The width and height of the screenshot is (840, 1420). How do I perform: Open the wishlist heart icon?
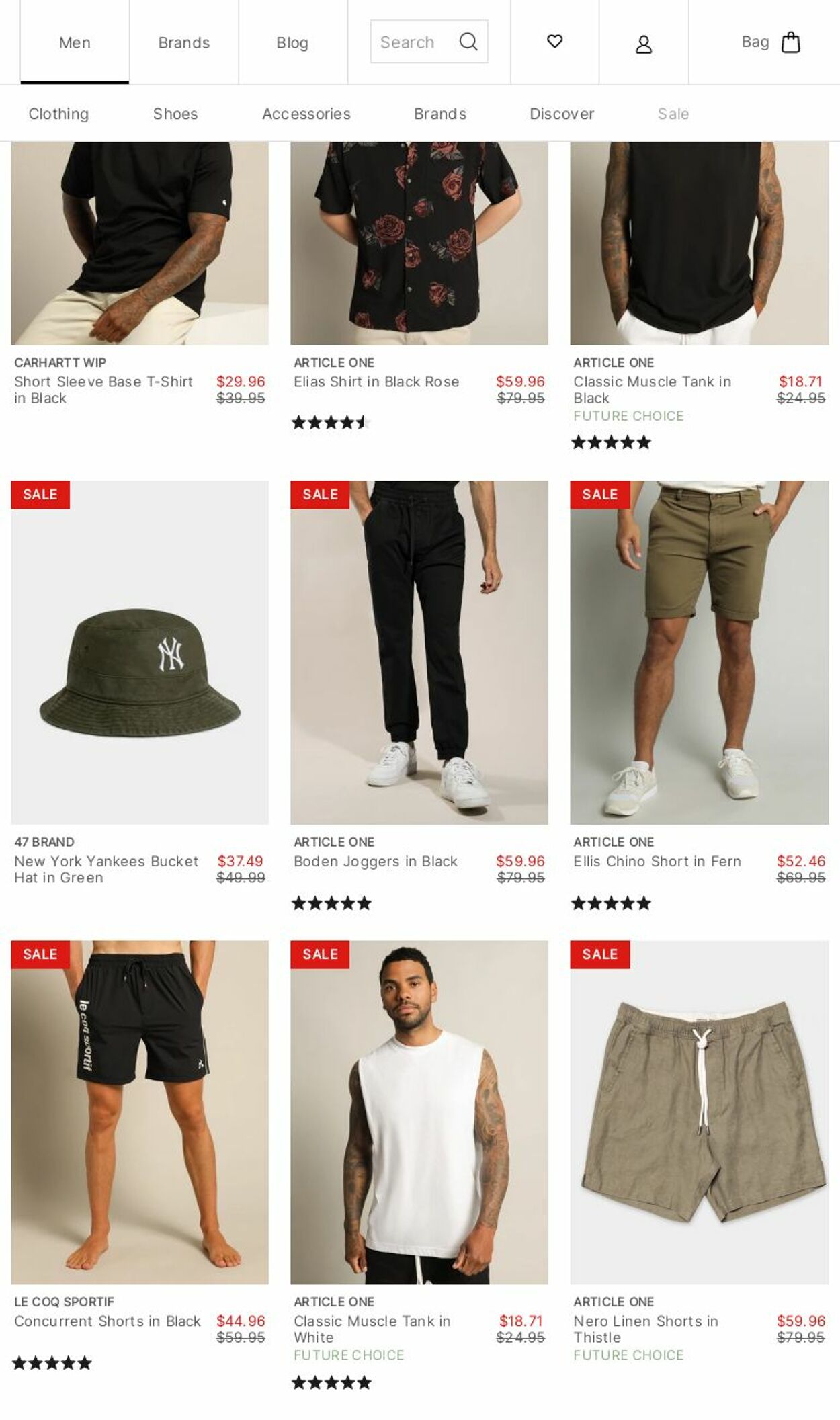[x=554, y=42]
